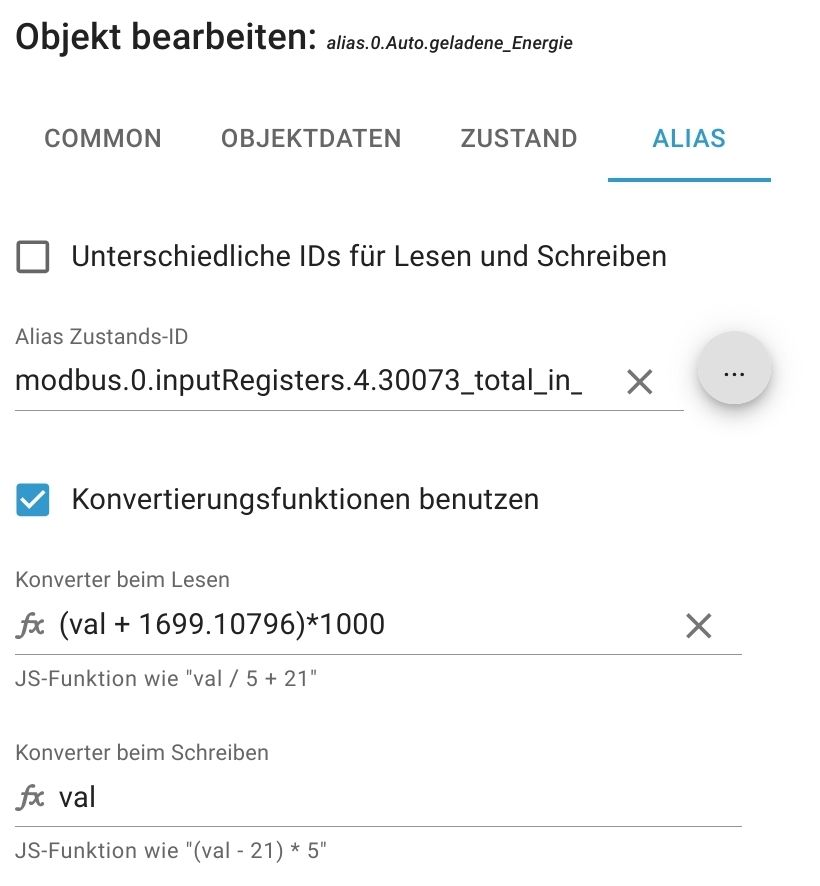This screenshot has width=820, height=886.
Task: Switch to the Common tab
Action: (103, 139)
